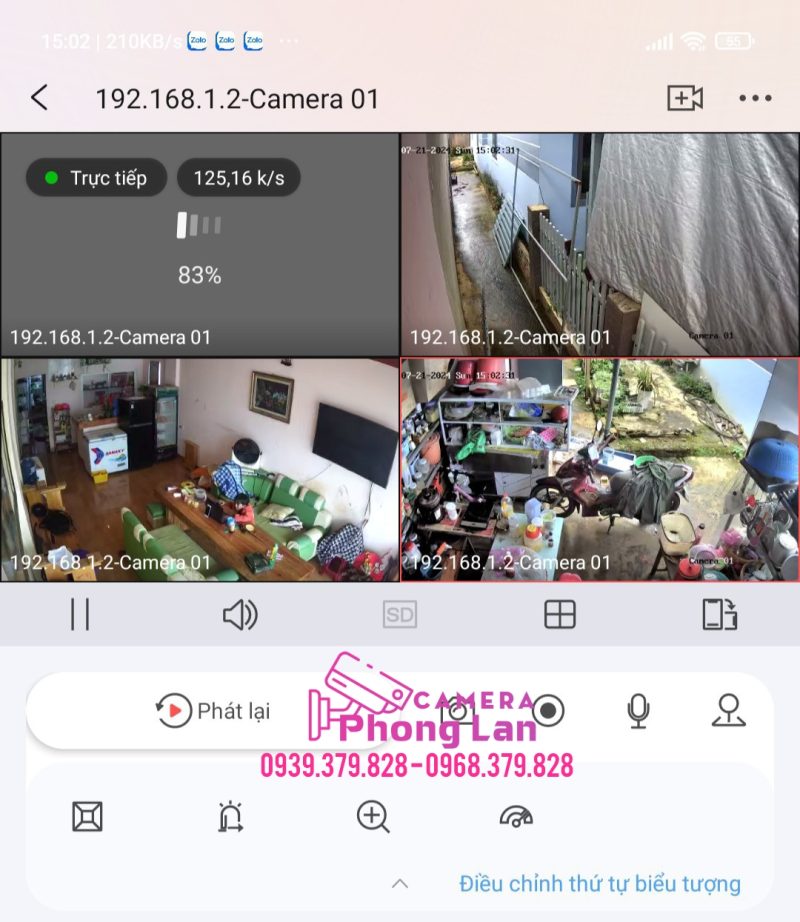800x922 pixels.
Task: Open Phát lại playback
Action: point(215,711)
